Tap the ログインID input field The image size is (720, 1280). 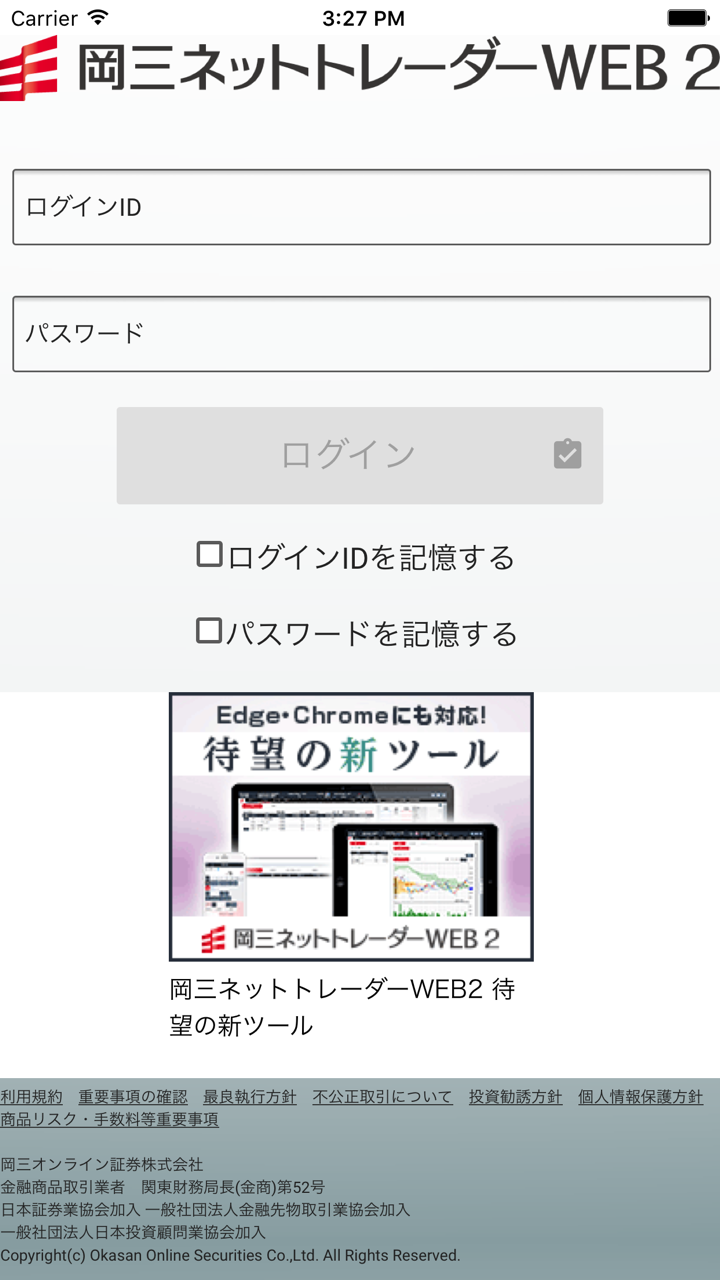360,207
